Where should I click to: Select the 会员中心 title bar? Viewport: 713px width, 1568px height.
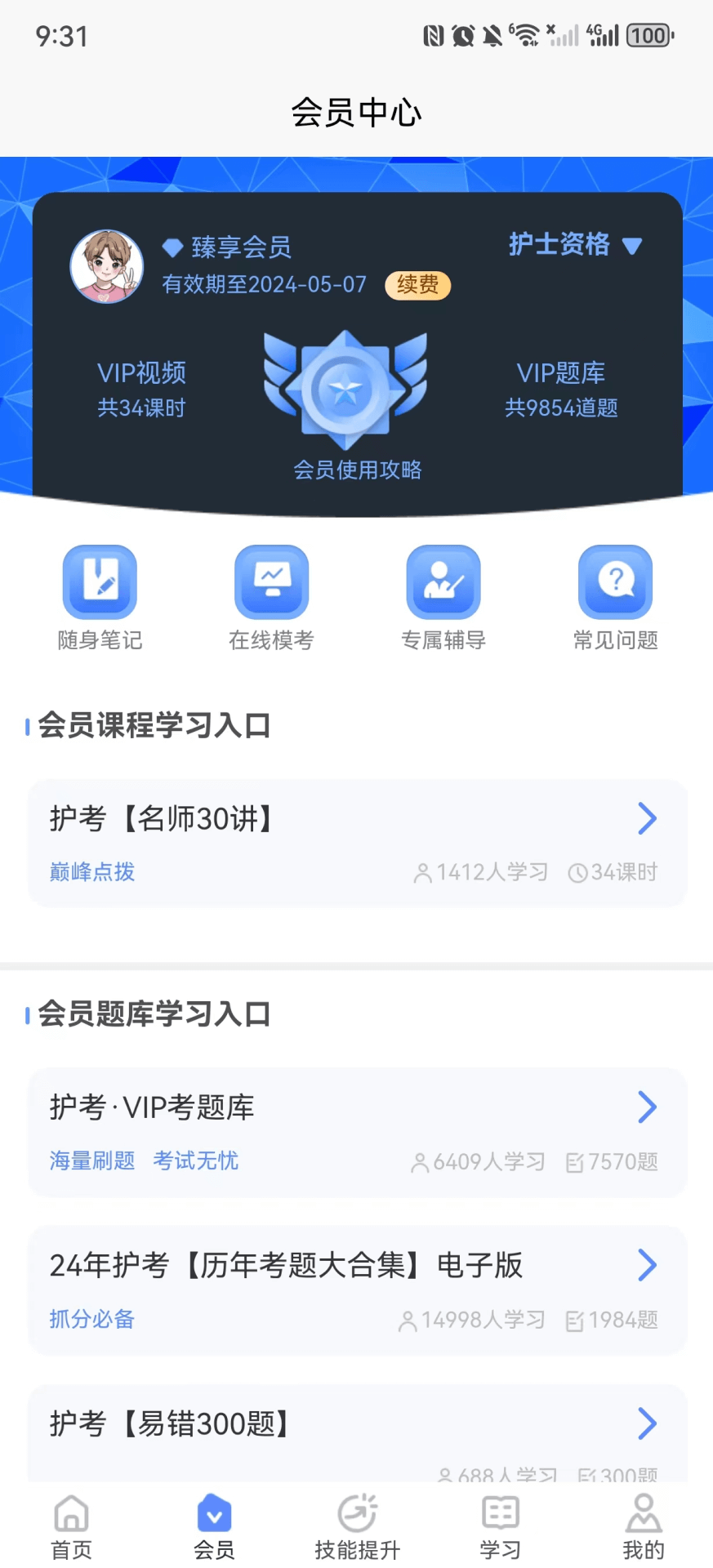[356, 112]
